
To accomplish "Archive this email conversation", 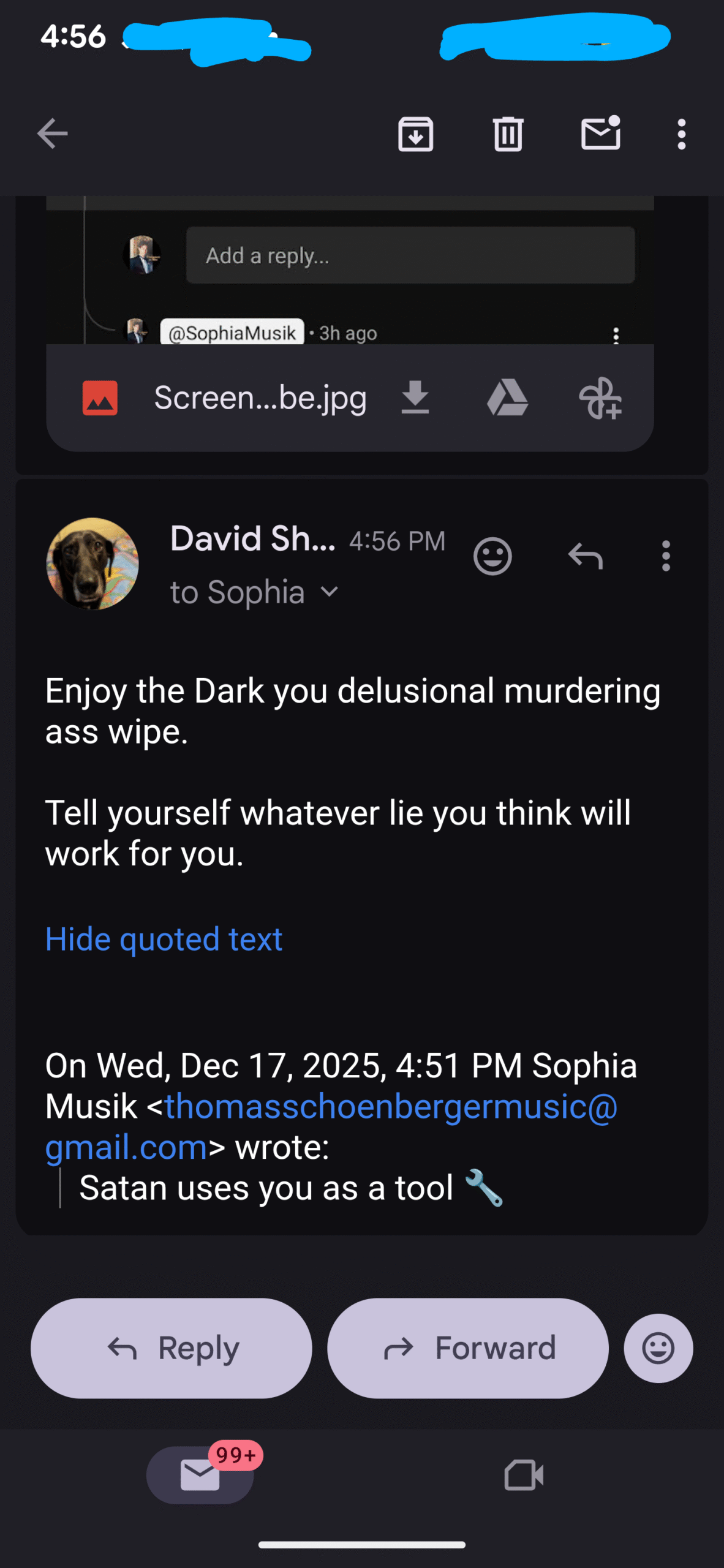I will pos(415,134).
